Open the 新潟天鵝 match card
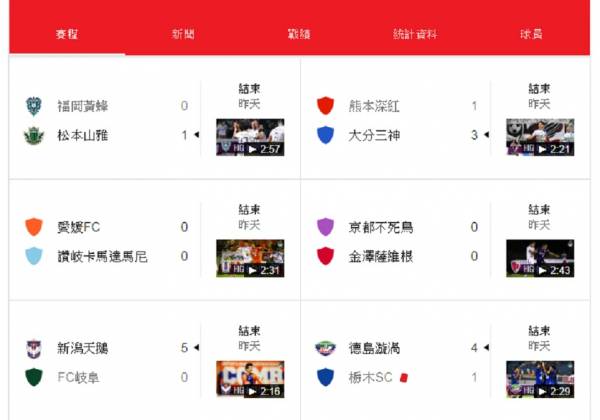The height and width of the screenshot is (420, 600). (83, 348)
